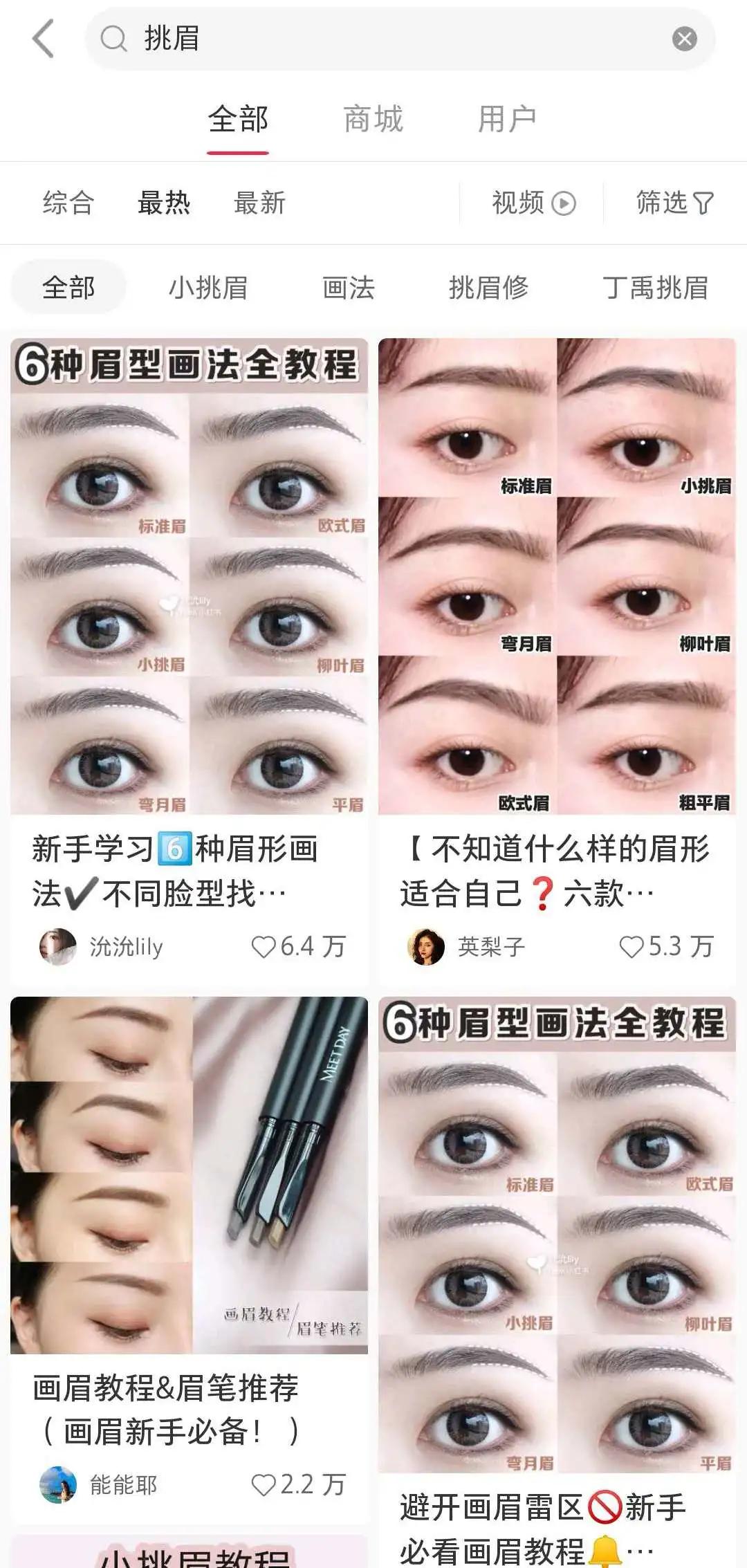Clear the search text with the X icon
The image size is (747, 1568).
tap(684, 39)
